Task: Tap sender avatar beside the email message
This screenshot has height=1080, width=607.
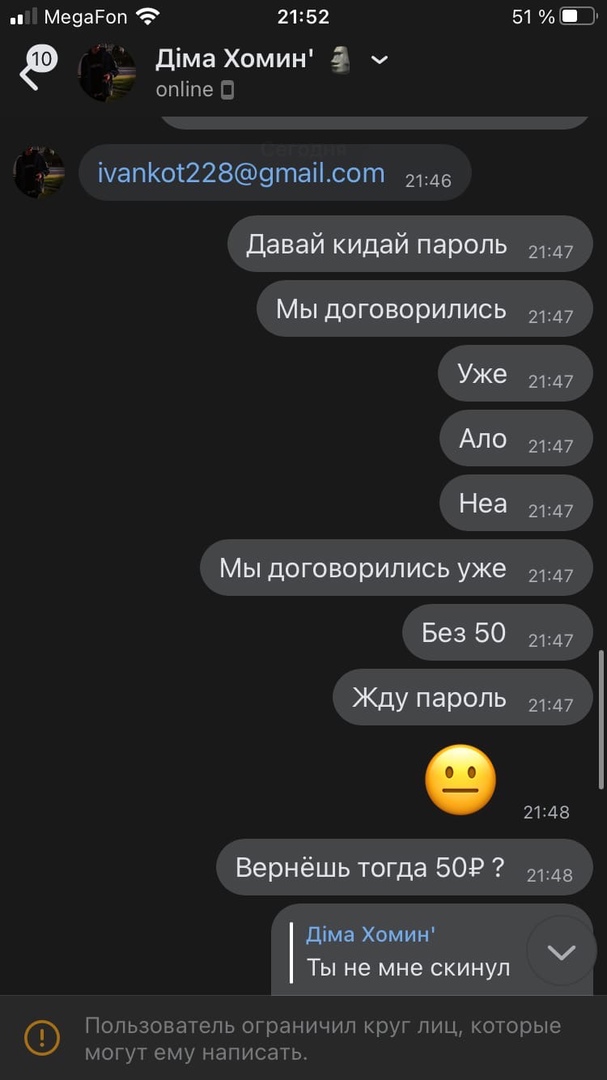Action: (39, 173)
